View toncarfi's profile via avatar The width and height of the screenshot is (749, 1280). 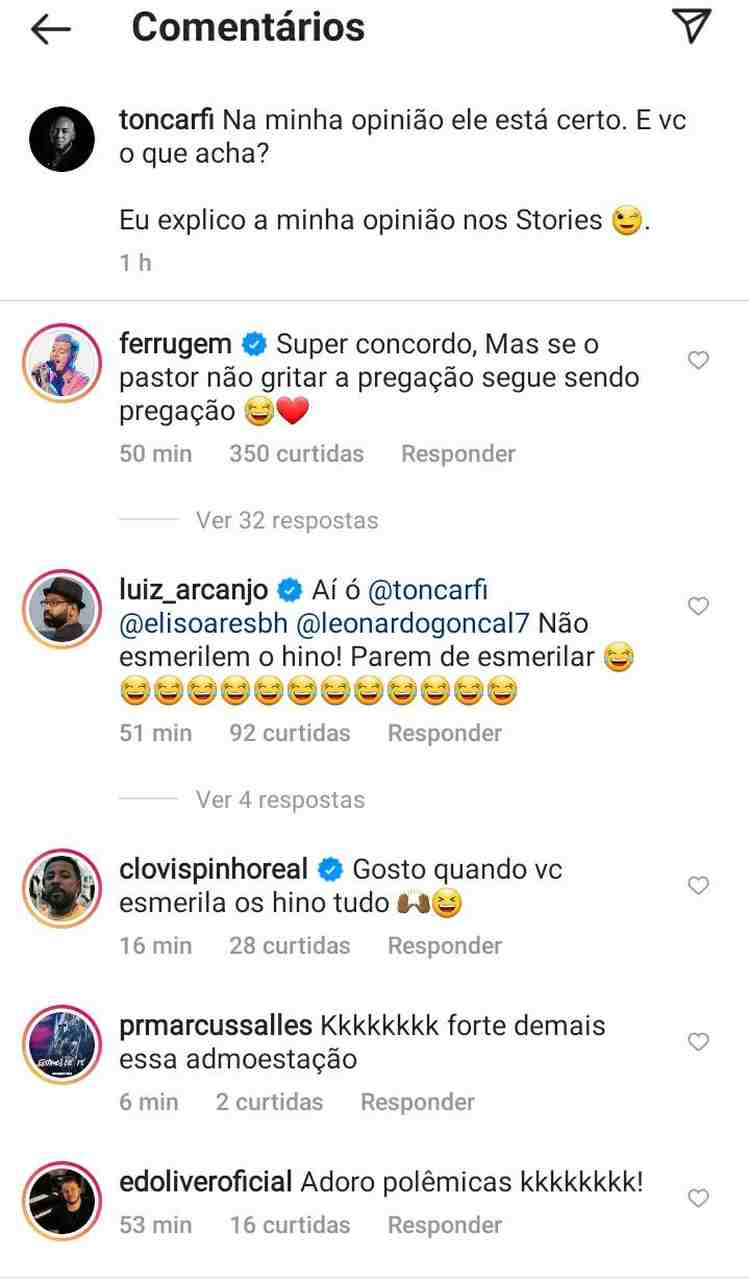point(62,138)
